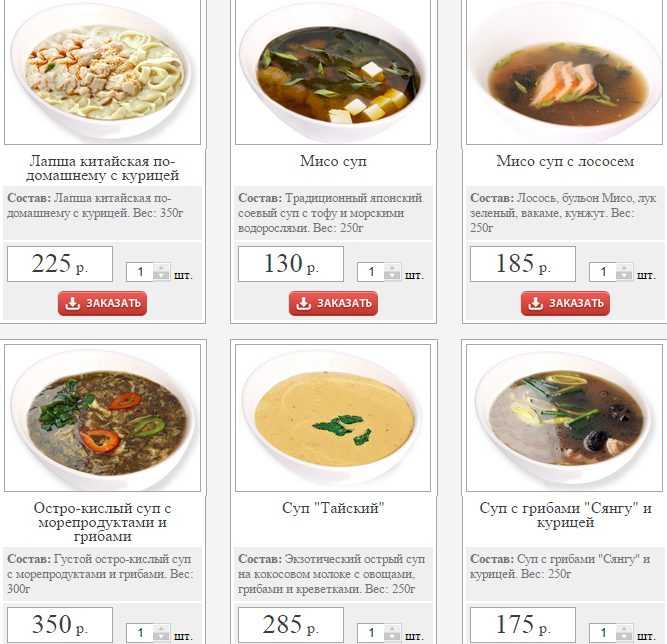Viewport: 667px width, 644px height.
Task: View Суп "Тайский" product picture
Action: [x=333, y=418]
